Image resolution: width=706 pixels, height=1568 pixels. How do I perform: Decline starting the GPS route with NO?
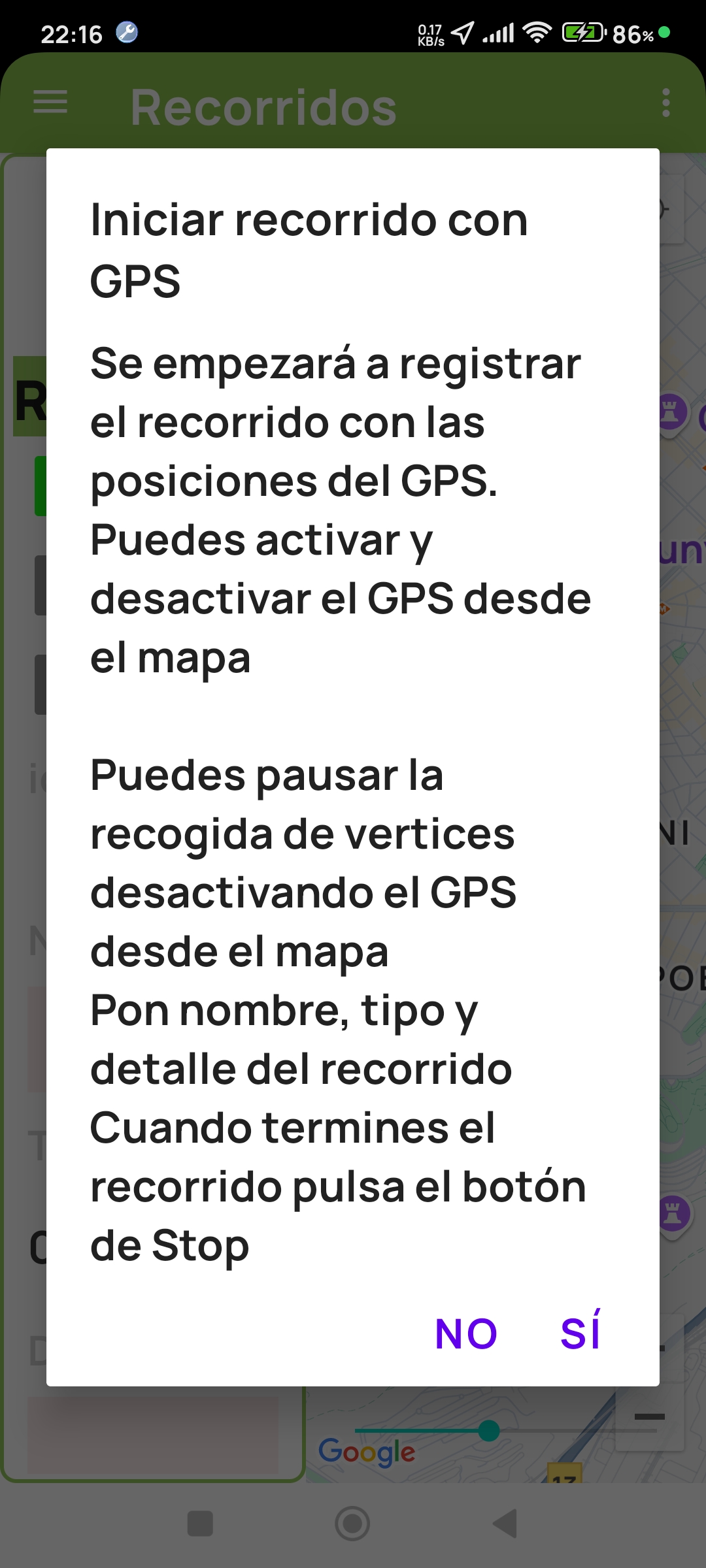(466, 1333)
